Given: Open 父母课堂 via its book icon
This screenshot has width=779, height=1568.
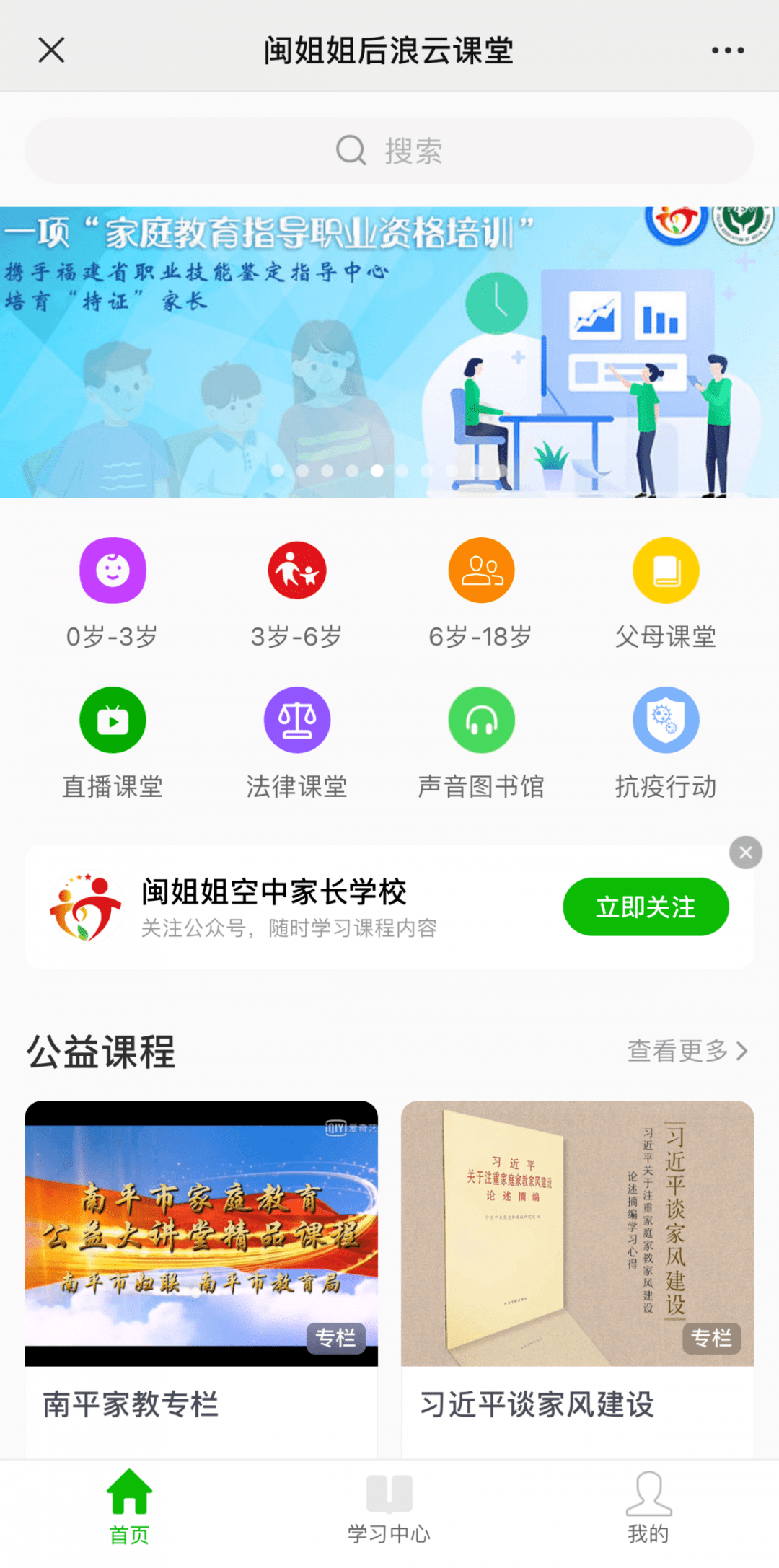Looking at the screenshot, I should click(x=666, y=570).
